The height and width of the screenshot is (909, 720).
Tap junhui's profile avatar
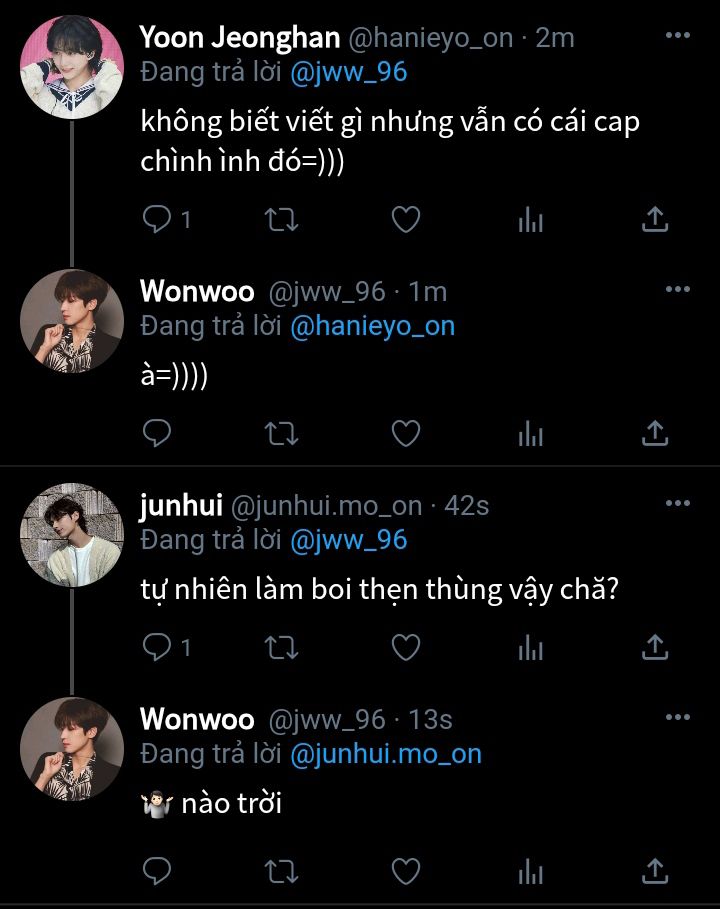(x=72, y=534)
